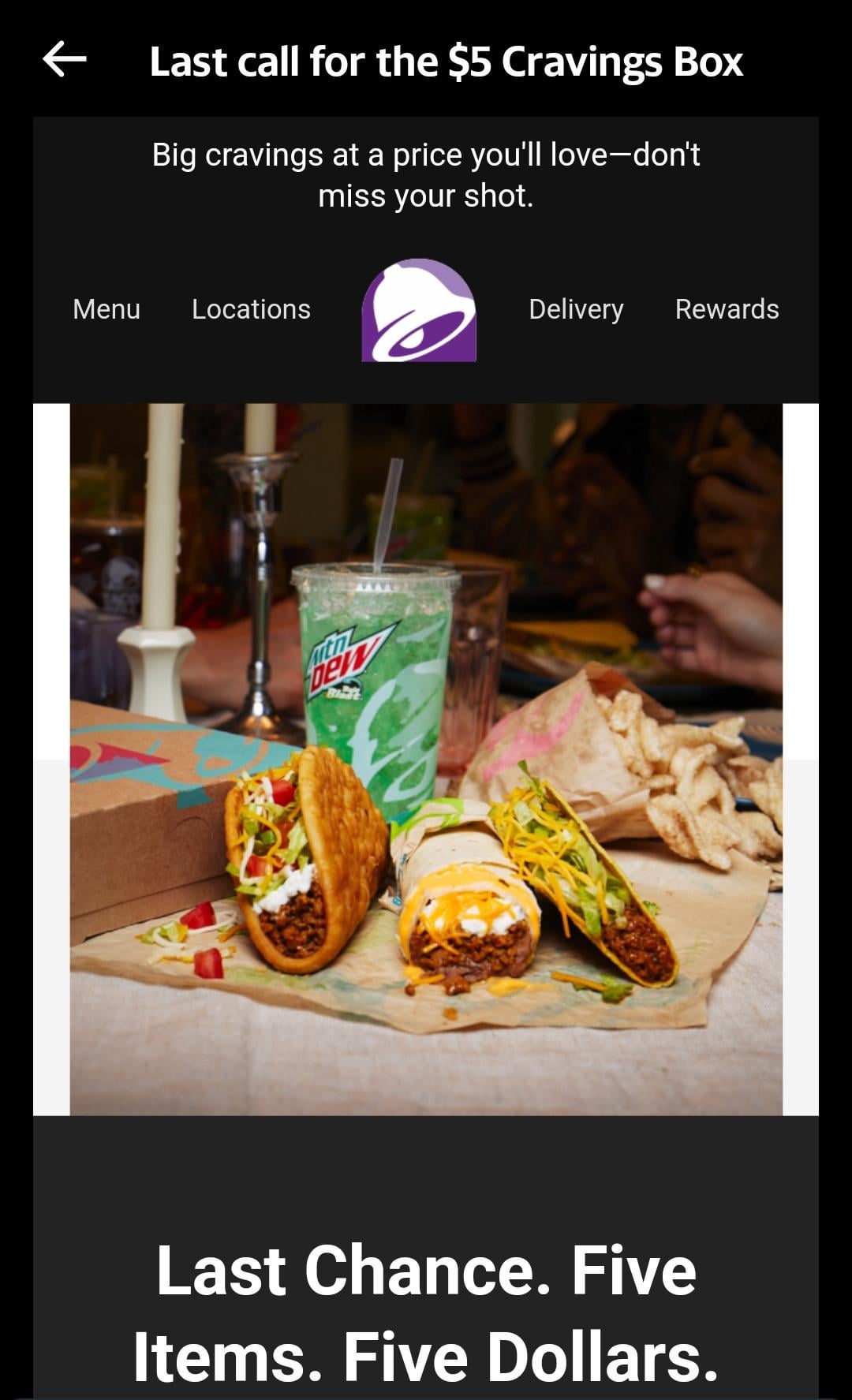852x1400 pixels.
Task: Open the Cravings Box promo image
Action: coord(426,760)
